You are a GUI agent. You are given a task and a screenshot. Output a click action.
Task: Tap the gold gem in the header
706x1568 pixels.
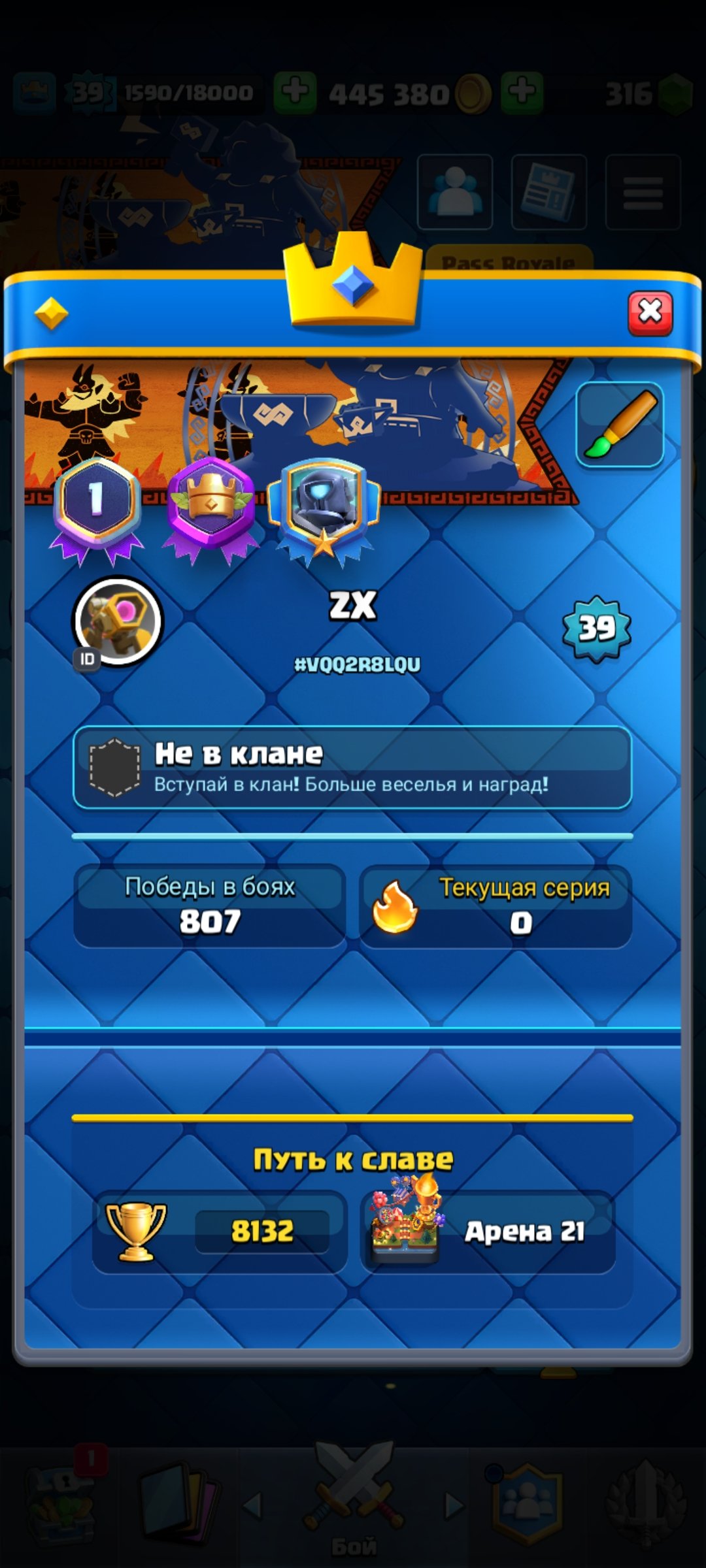pyautogui.click(x=51, y=314)
